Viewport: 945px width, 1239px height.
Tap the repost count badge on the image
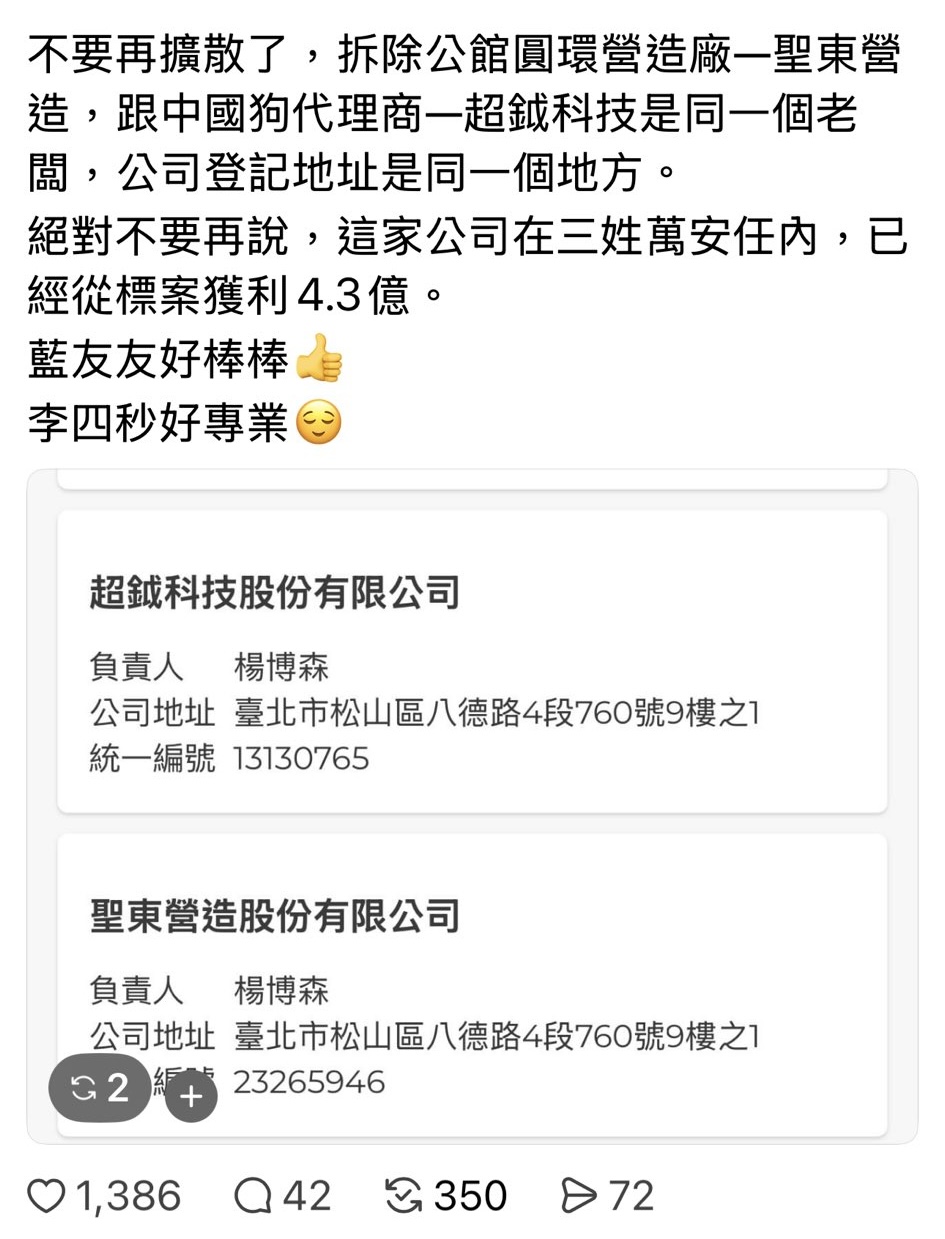click(x=100, y=1089)
